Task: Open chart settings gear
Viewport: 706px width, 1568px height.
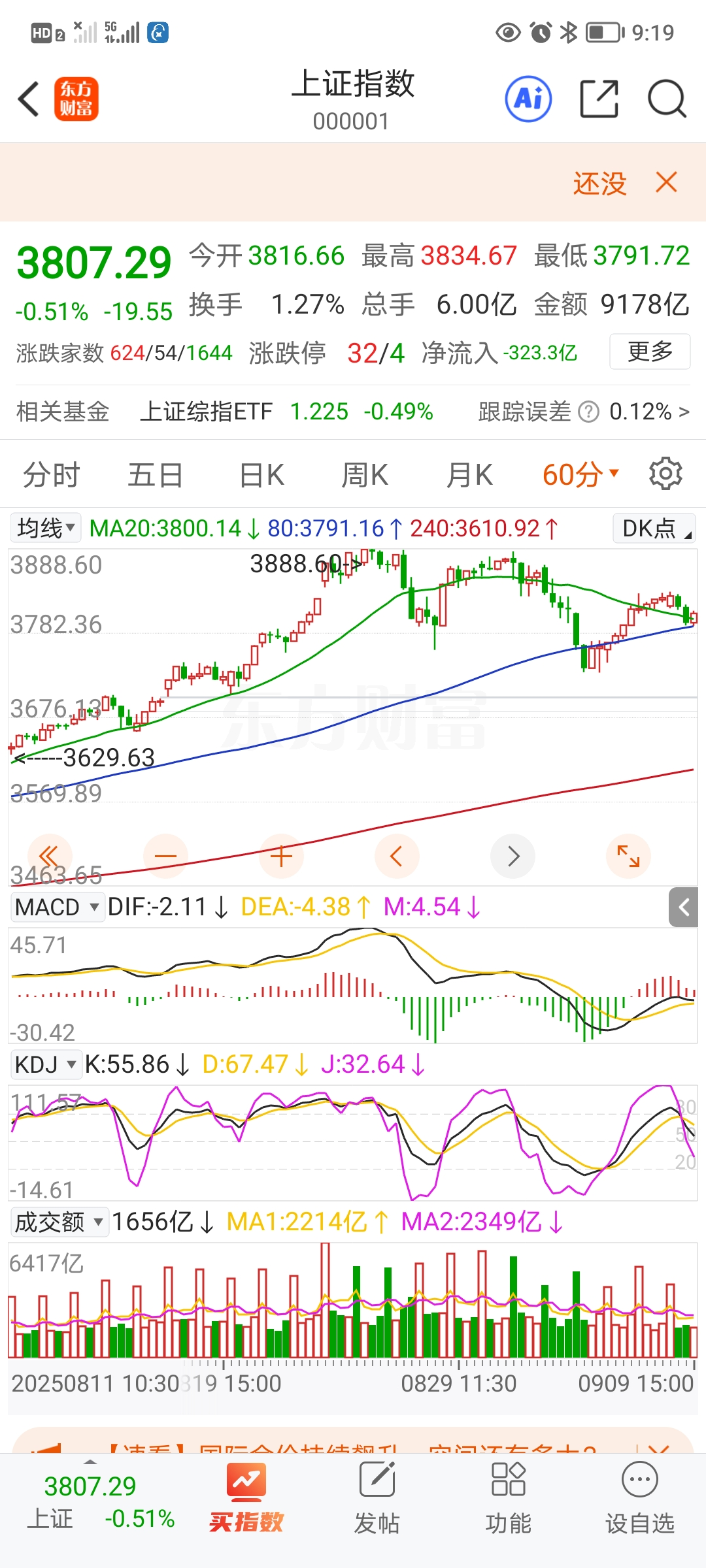Action: (665, 474)
